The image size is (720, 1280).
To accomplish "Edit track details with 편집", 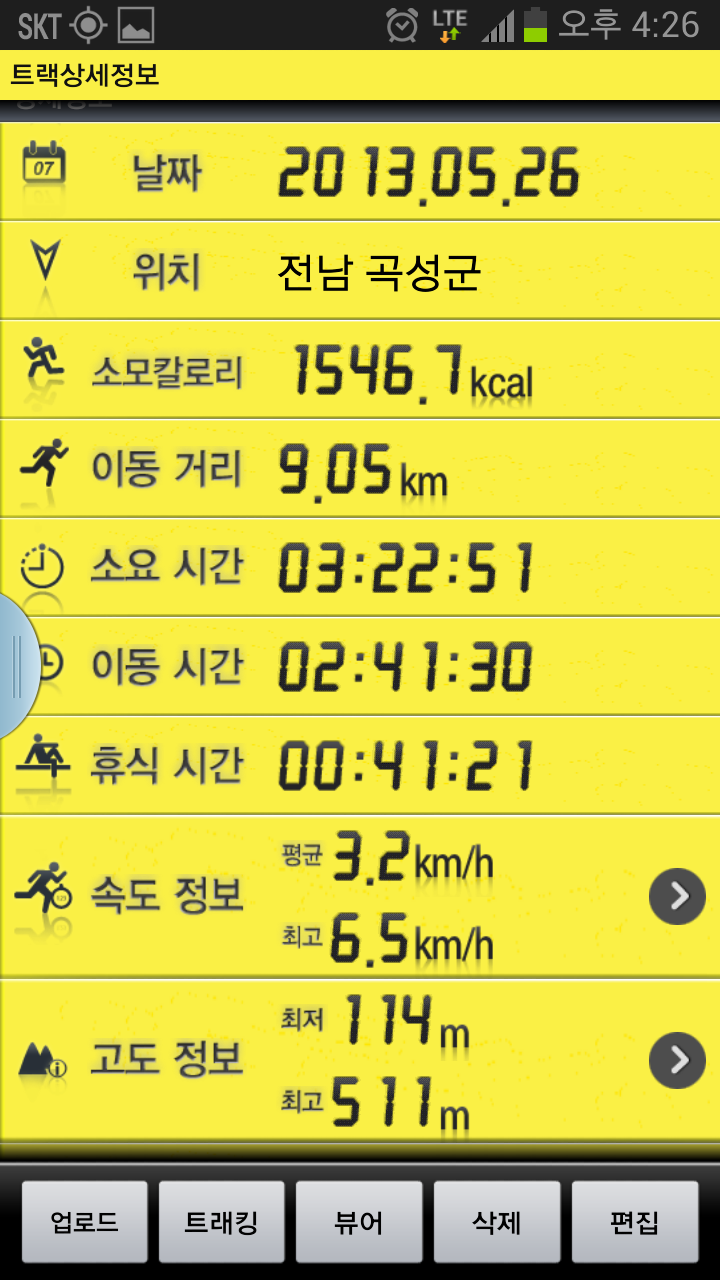I will [635, 1222].
